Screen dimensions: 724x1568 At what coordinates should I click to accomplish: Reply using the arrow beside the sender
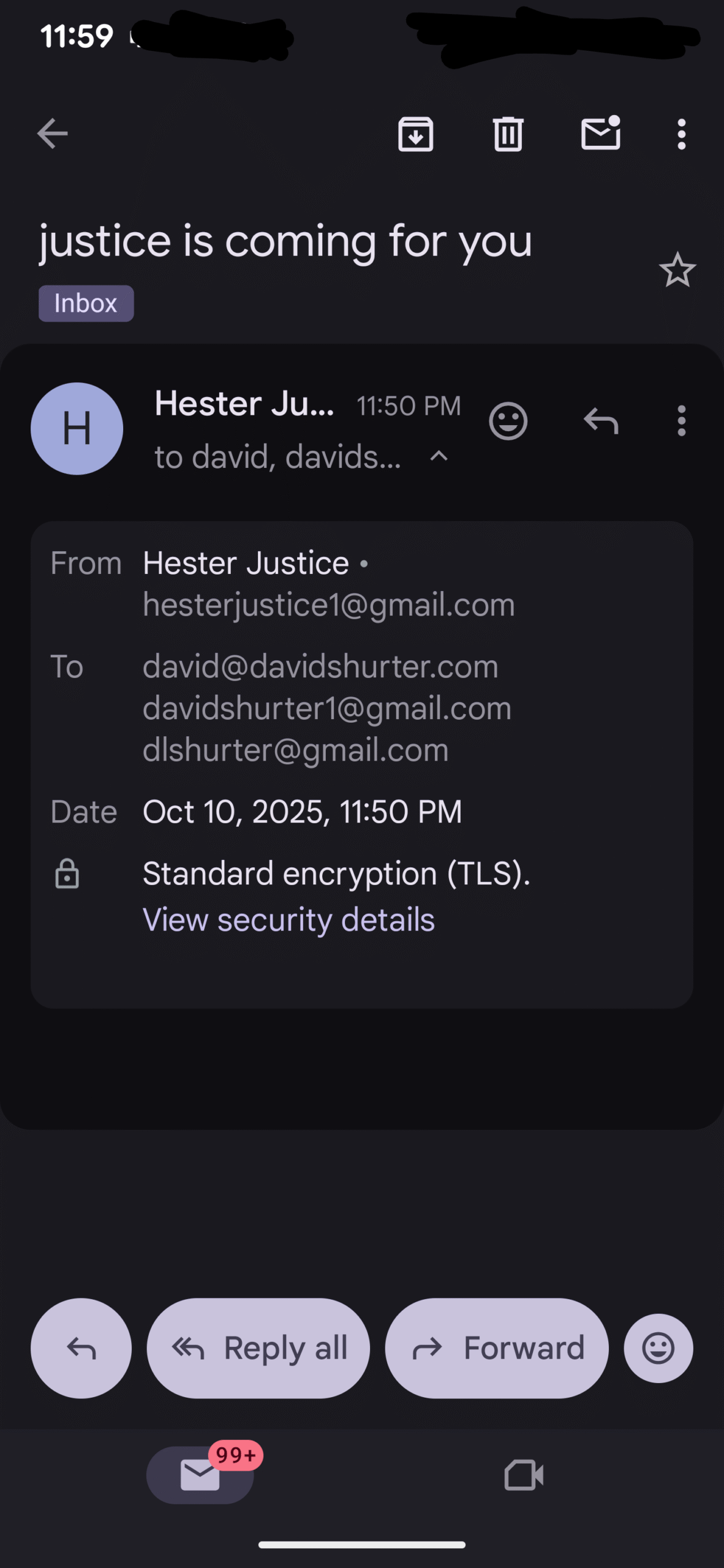coord(600,421)
